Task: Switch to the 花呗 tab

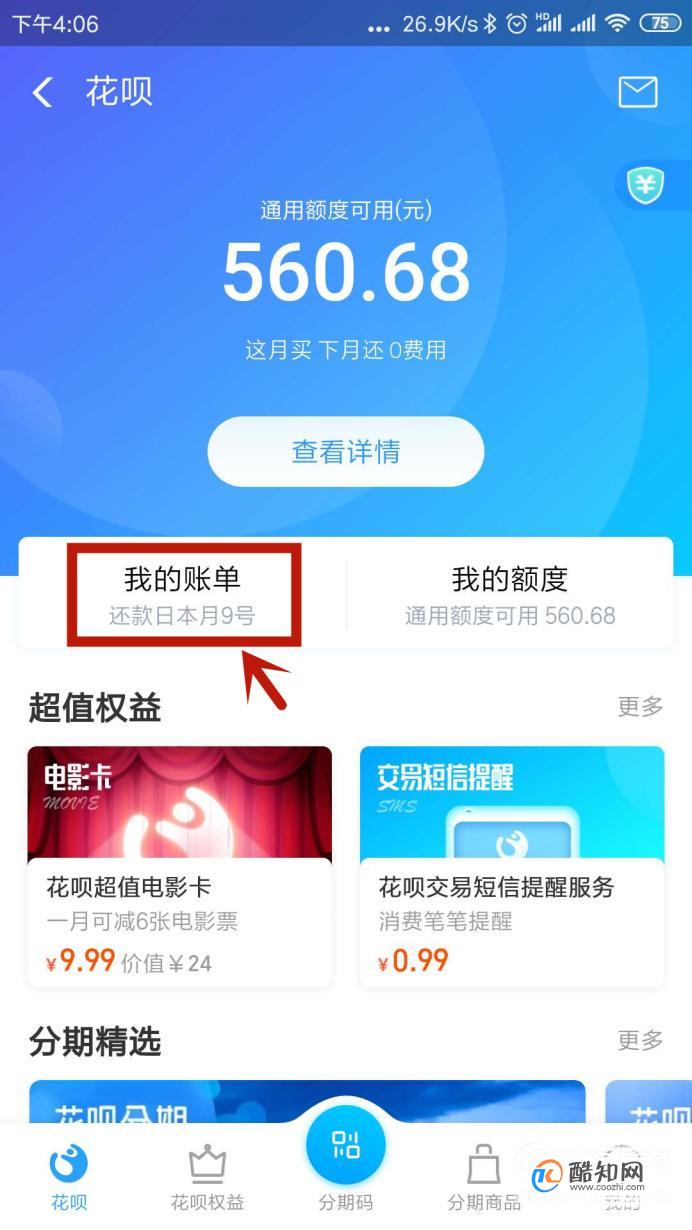Action: pos(69,1177)
